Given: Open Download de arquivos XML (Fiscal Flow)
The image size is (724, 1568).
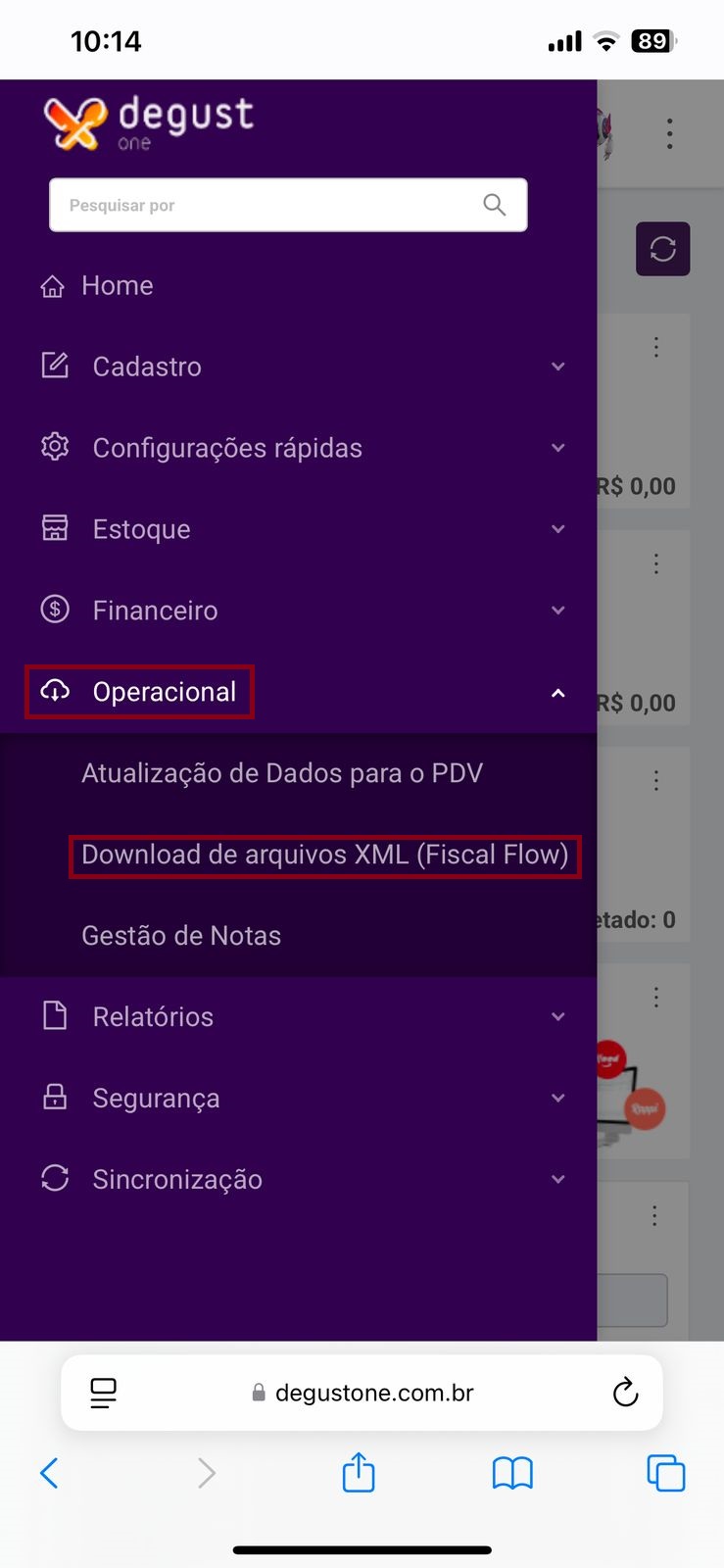Looking at the screenshot, I should pyautogui.click(x=324, y=855).
